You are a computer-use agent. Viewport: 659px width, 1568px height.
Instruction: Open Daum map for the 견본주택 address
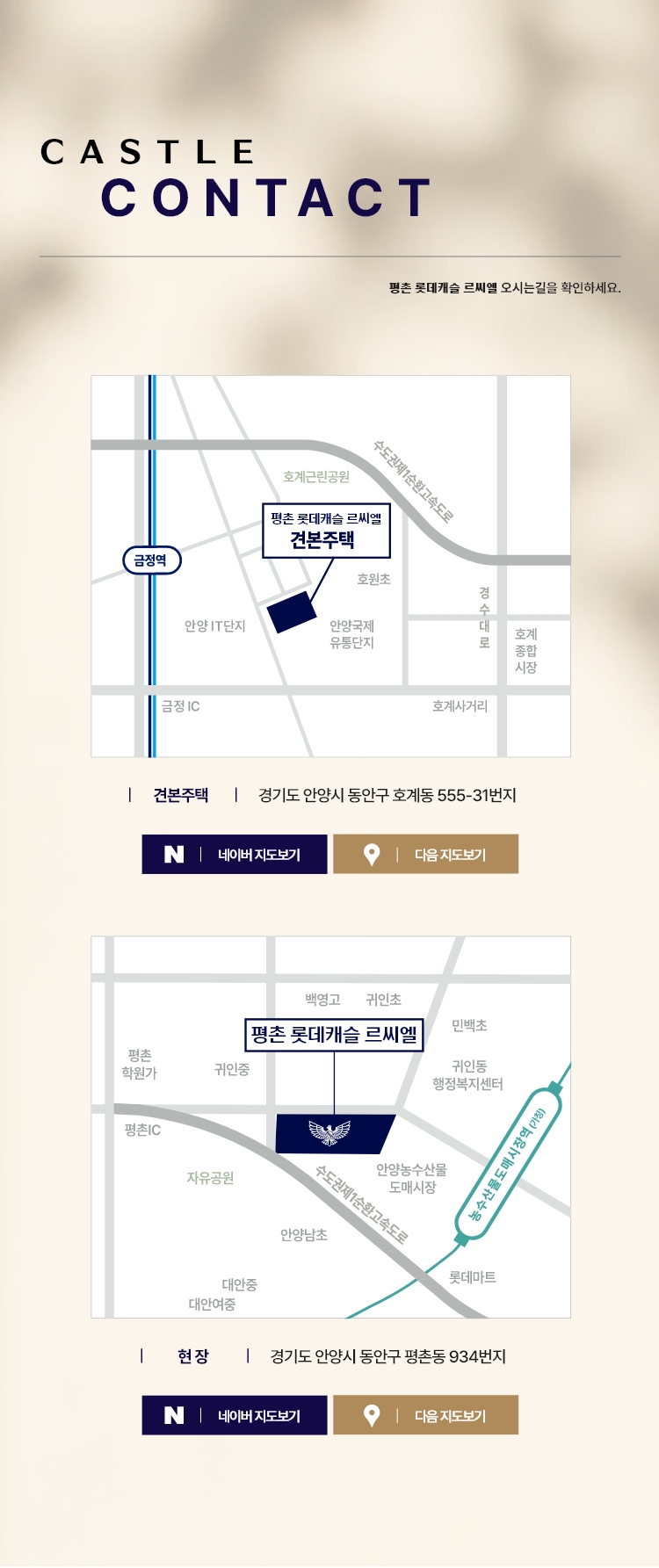coord(425,854)
